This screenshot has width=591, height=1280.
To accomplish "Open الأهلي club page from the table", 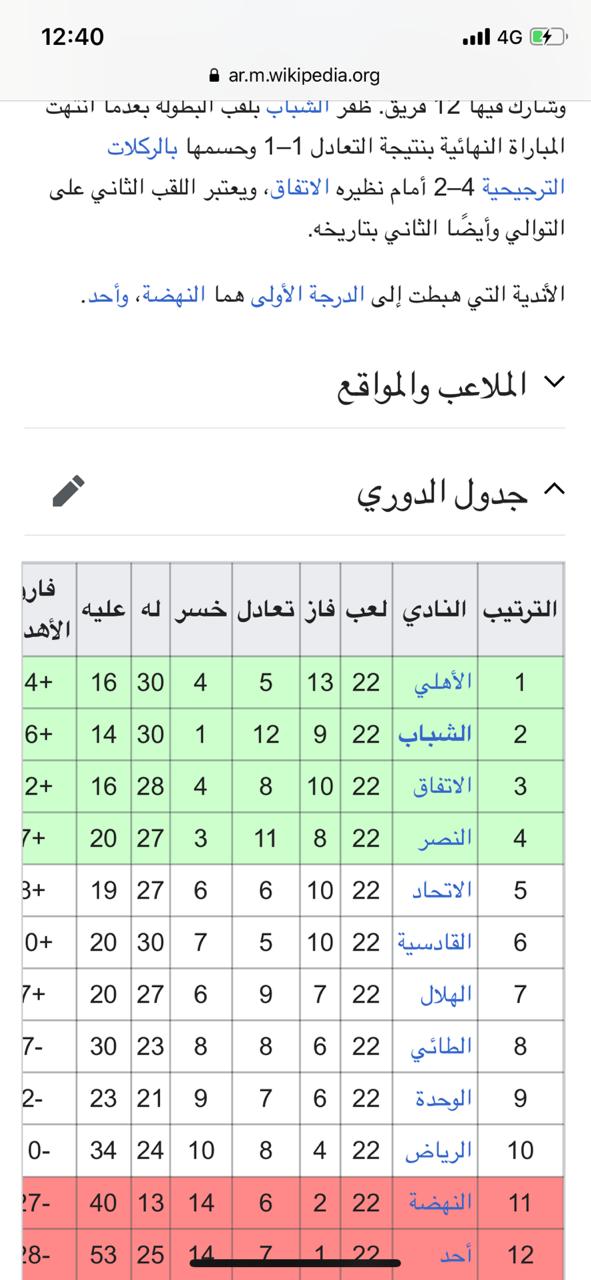I will pyautogui.click(x=443, y=684).
